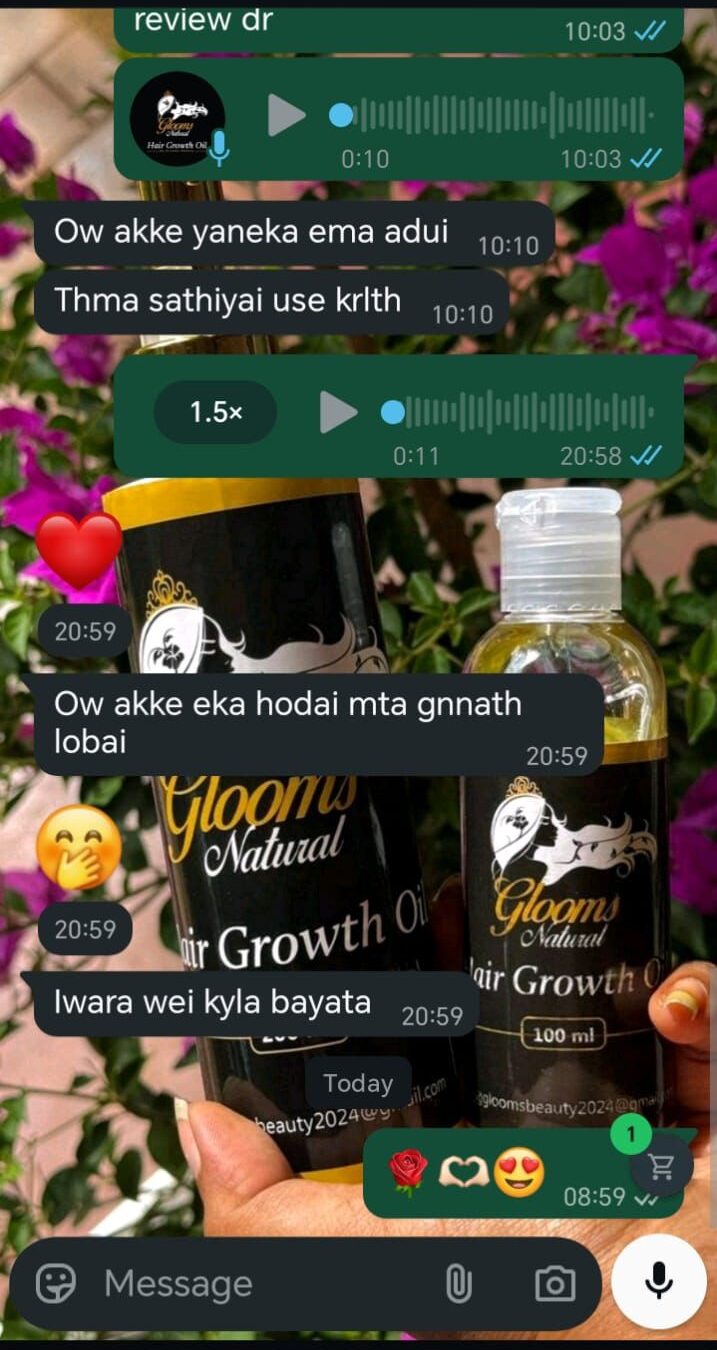Seek within the 0:10 voice message waveform
The height and width of the screenshot is (1350, 717).
tap(494, 115)
